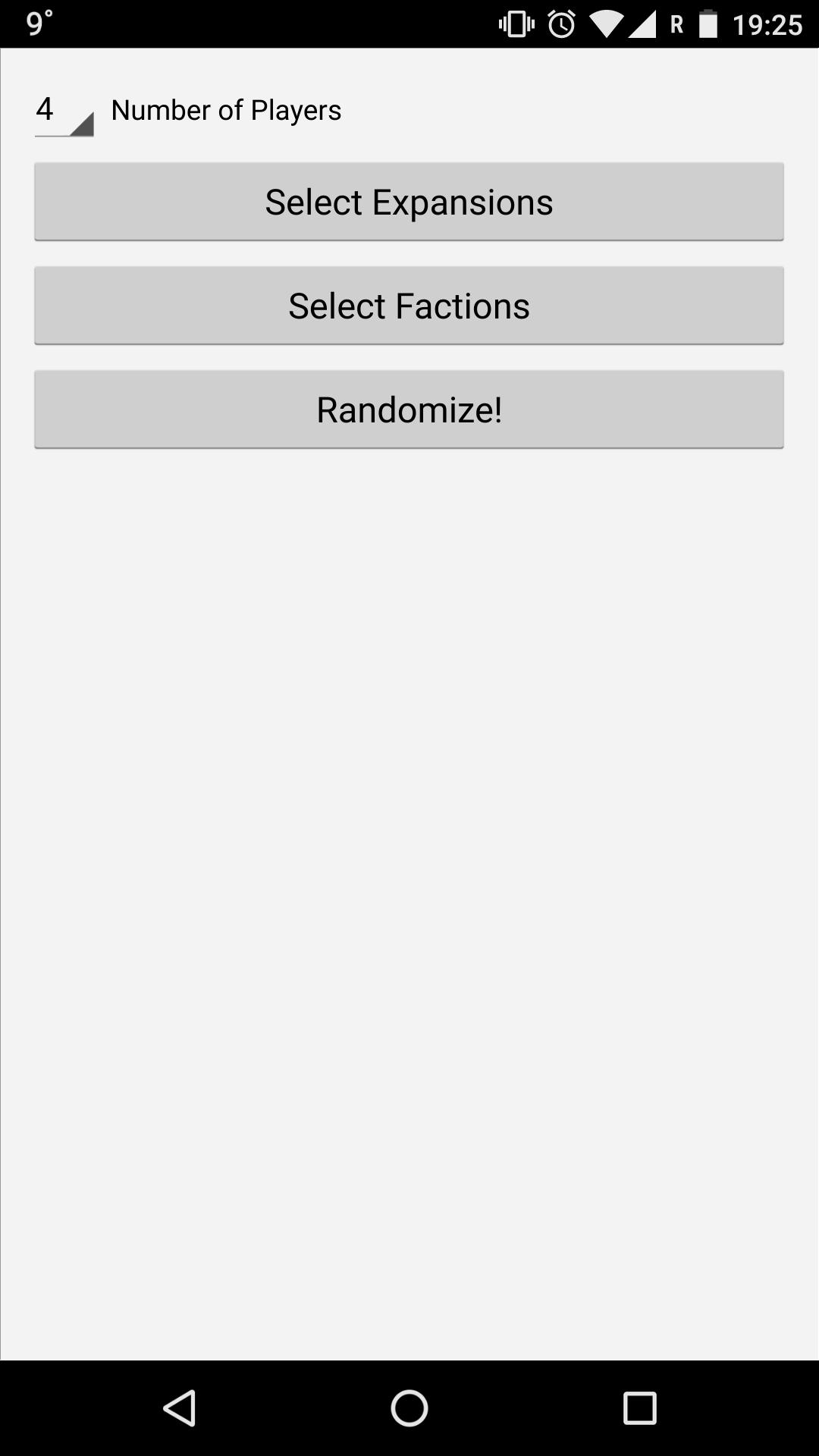
Task: Tap the cellular signal strength icon
Action: (643, 23)
